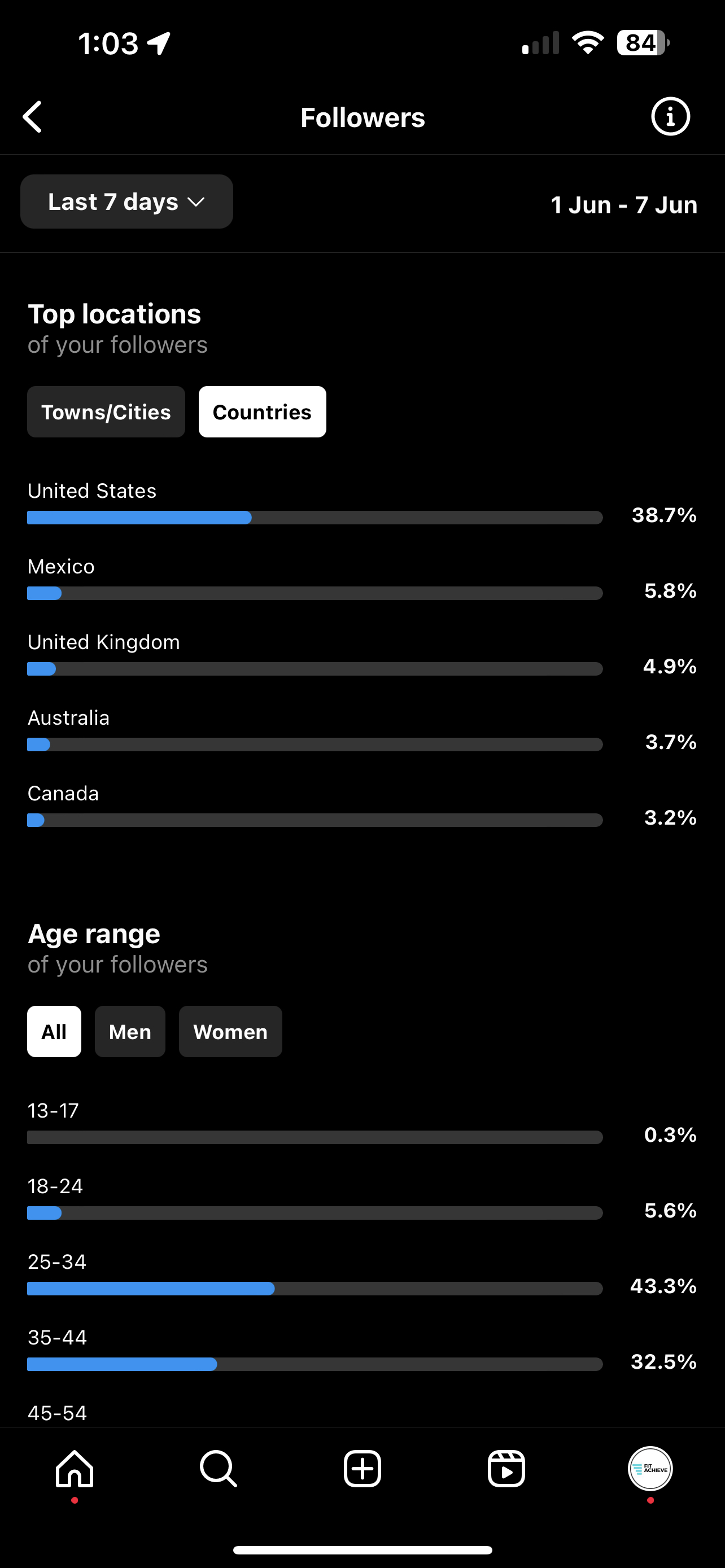Viewport: 725px width, 1568px height.
Task: Expand the Last 7 days dropdown
Action: [x=126, y=202]
